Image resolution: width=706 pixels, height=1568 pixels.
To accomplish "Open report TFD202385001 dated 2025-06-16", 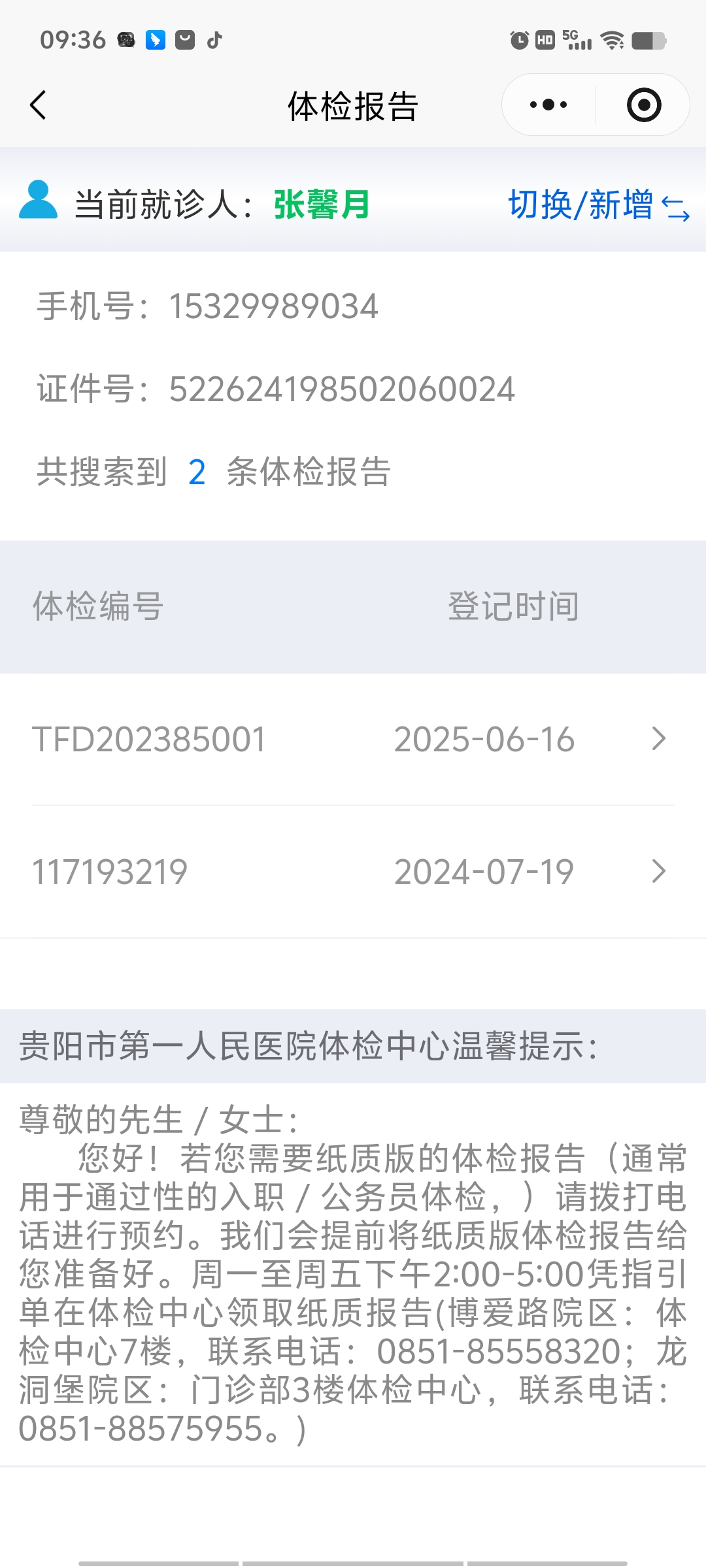I will click(352, 740).
